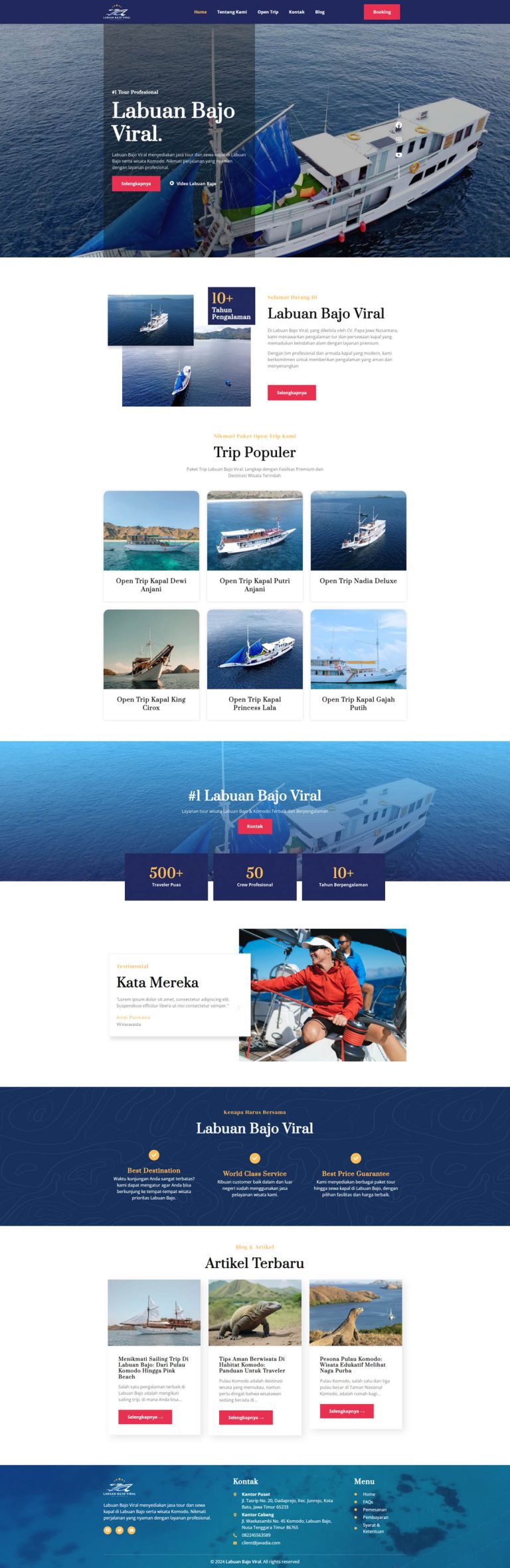The height and width of the screenshot is (1568, 510).
Task: Tap the Booking button in header
Action: click(381, 12)
